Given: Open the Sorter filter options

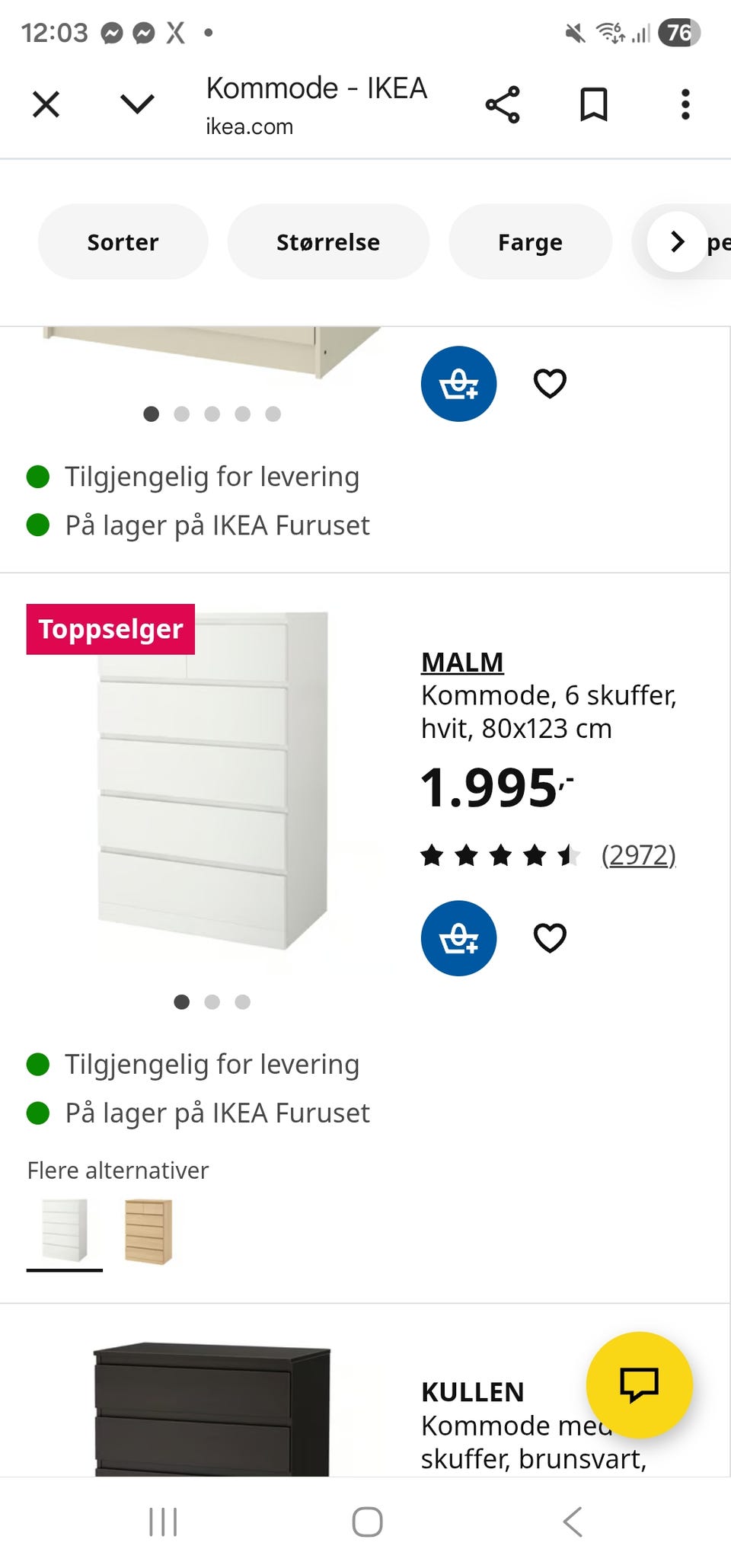Looking at the screenshot, I should (x=123, y=241).
